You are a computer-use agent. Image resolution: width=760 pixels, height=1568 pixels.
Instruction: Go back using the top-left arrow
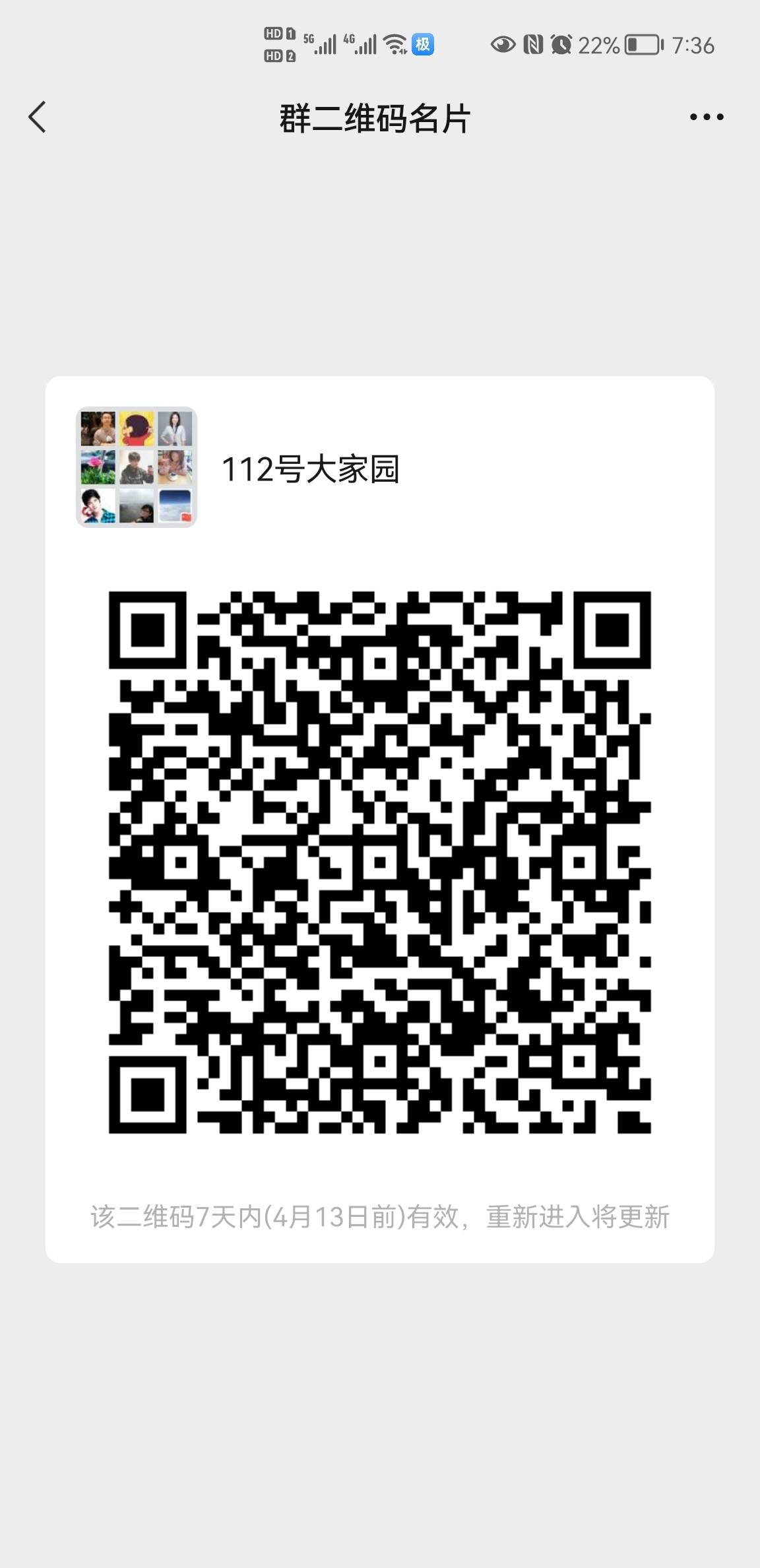coord(38,117)
